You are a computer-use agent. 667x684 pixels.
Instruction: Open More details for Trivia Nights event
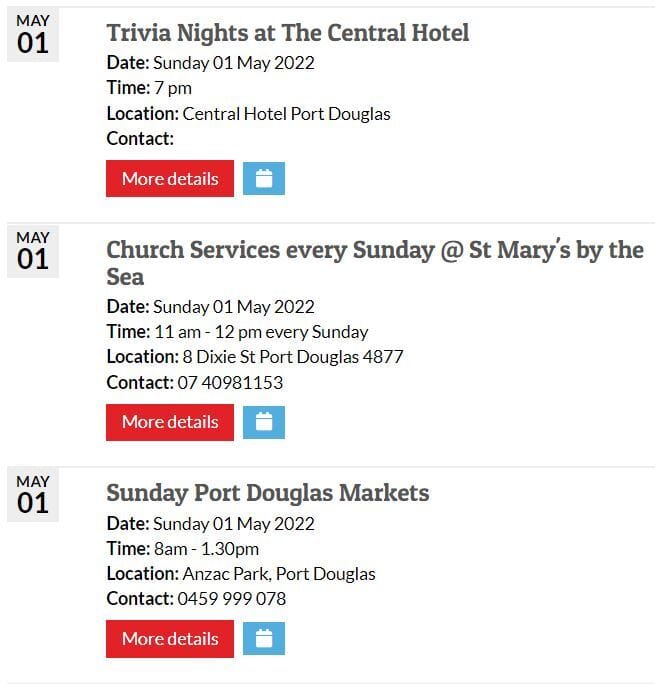(x=169, y=179)
